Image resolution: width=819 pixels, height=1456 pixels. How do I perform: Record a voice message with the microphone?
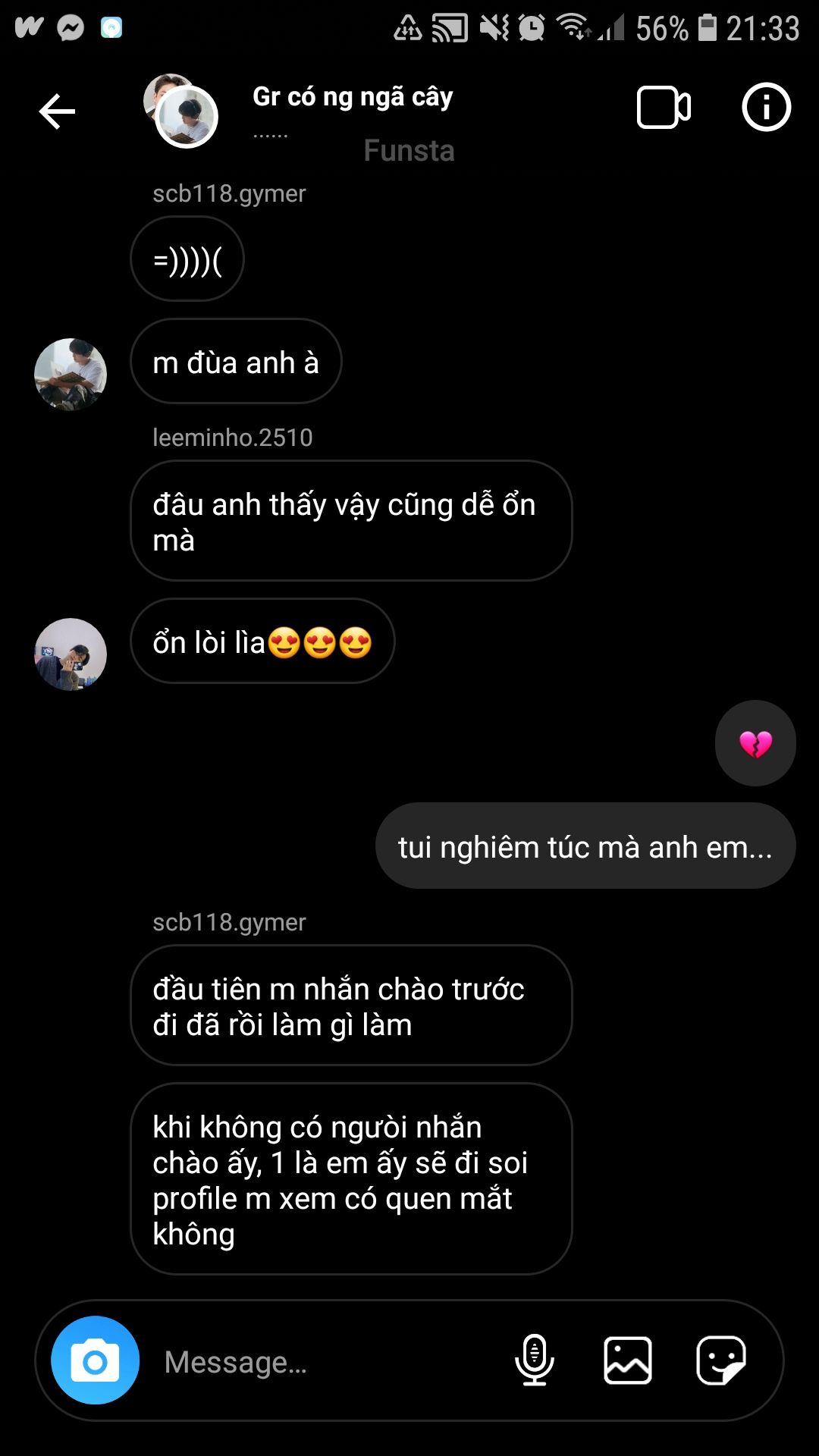(x=535, y=1360)
